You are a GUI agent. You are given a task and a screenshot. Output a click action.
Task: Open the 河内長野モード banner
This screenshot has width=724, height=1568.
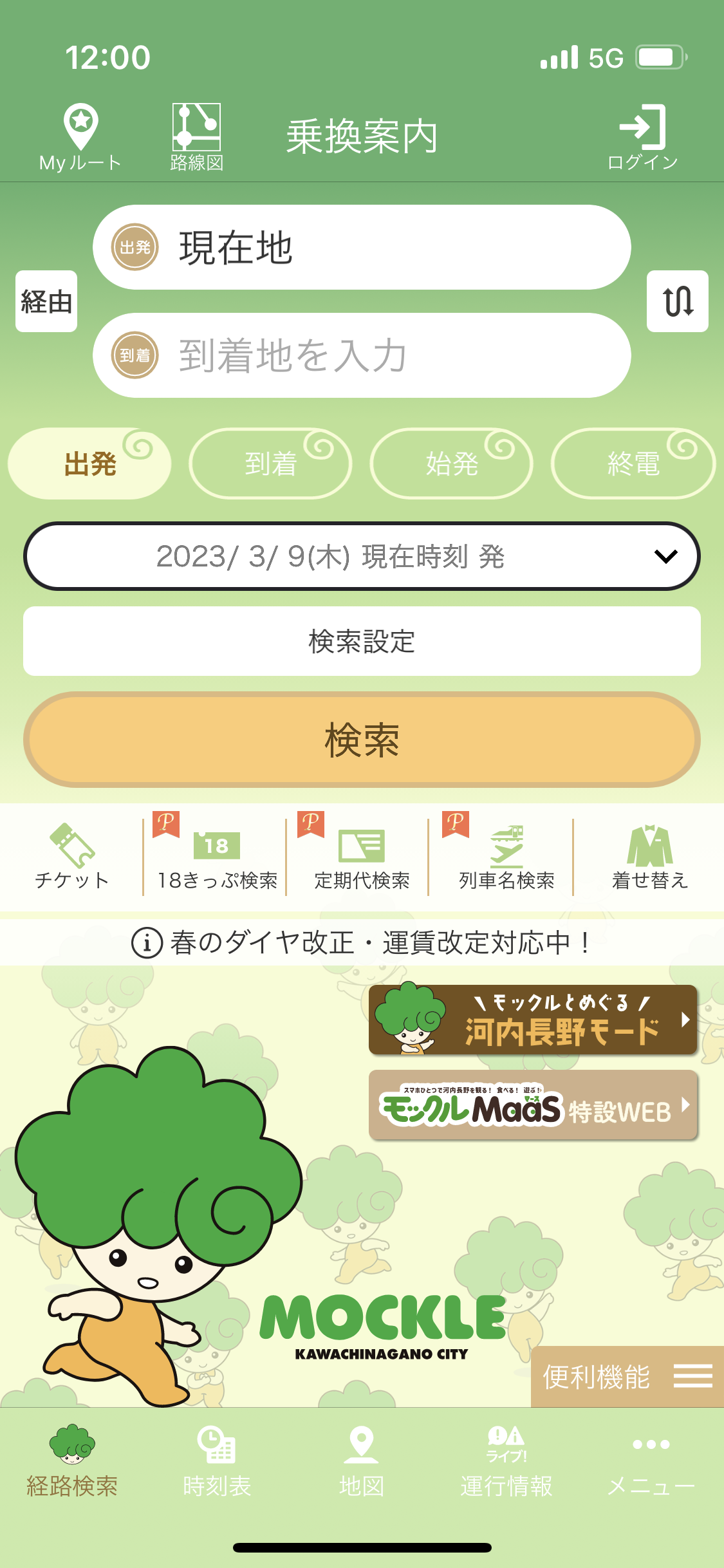[x=533, y=1020]
